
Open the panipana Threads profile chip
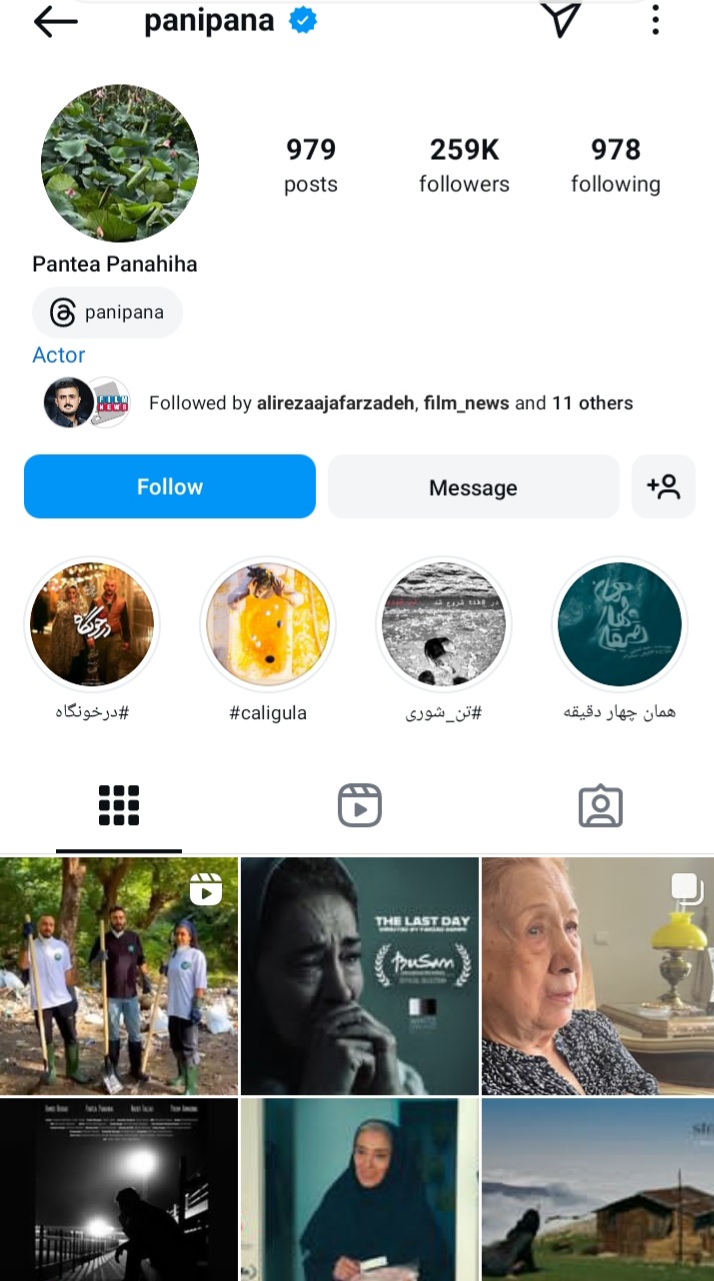pos(108,312)
